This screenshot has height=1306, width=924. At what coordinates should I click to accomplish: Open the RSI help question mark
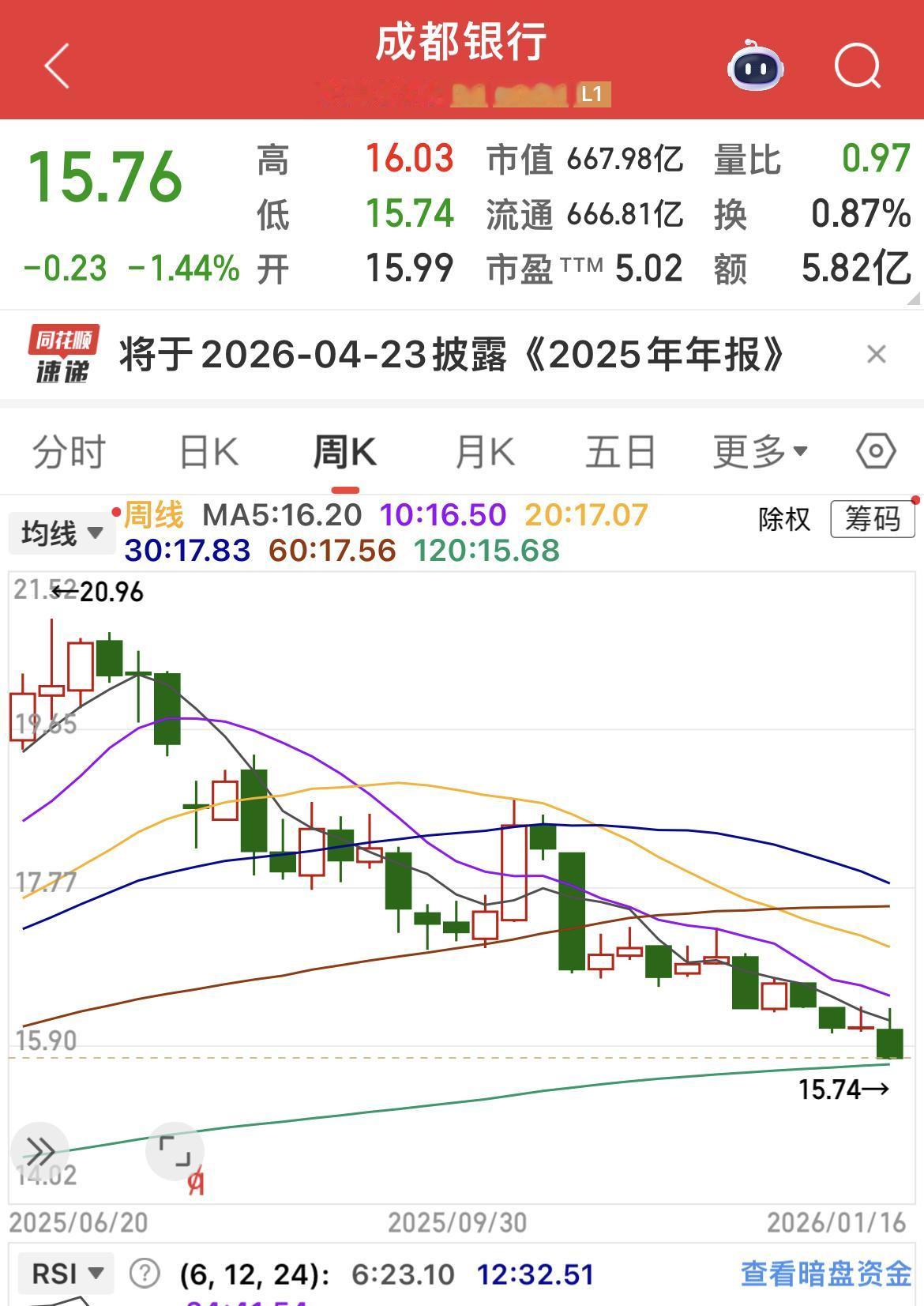click(145, 1274)
